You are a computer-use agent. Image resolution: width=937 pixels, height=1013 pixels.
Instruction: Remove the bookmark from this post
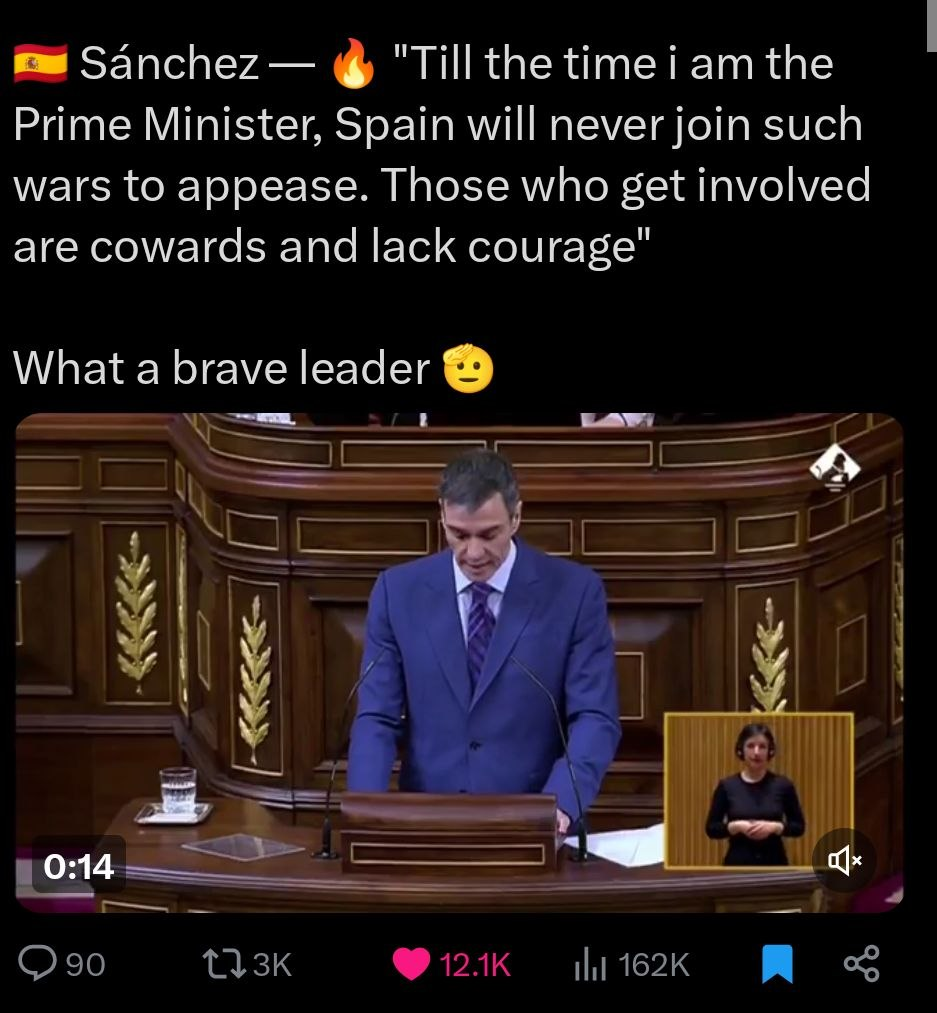click(777, 964)
